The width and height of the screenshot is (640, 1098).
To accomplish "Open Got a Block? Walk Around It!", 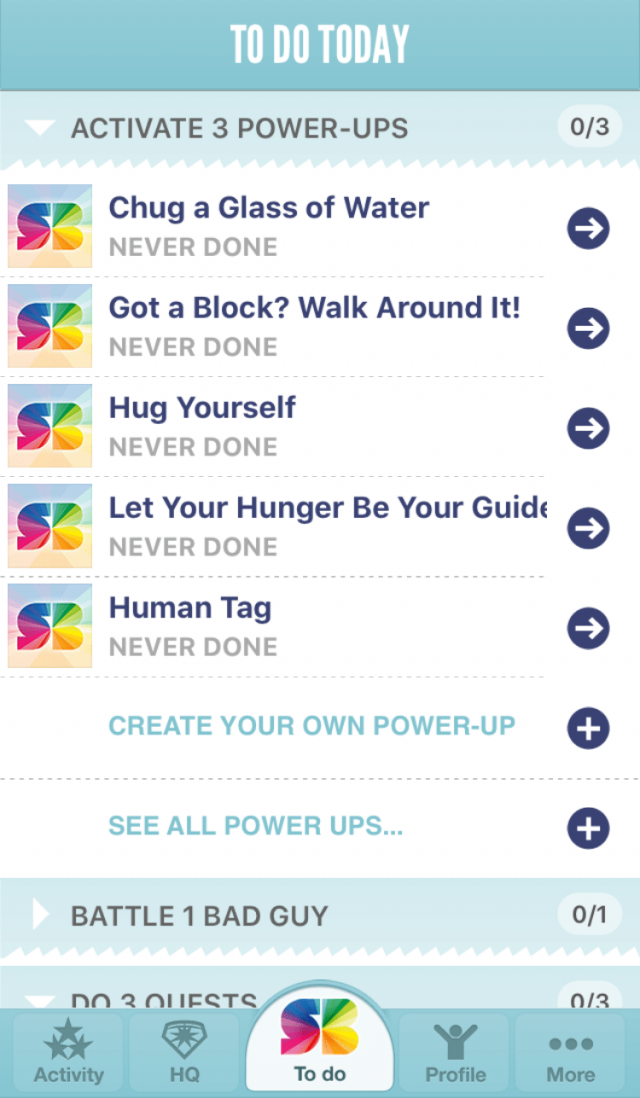I will click(x=588, y=328).
